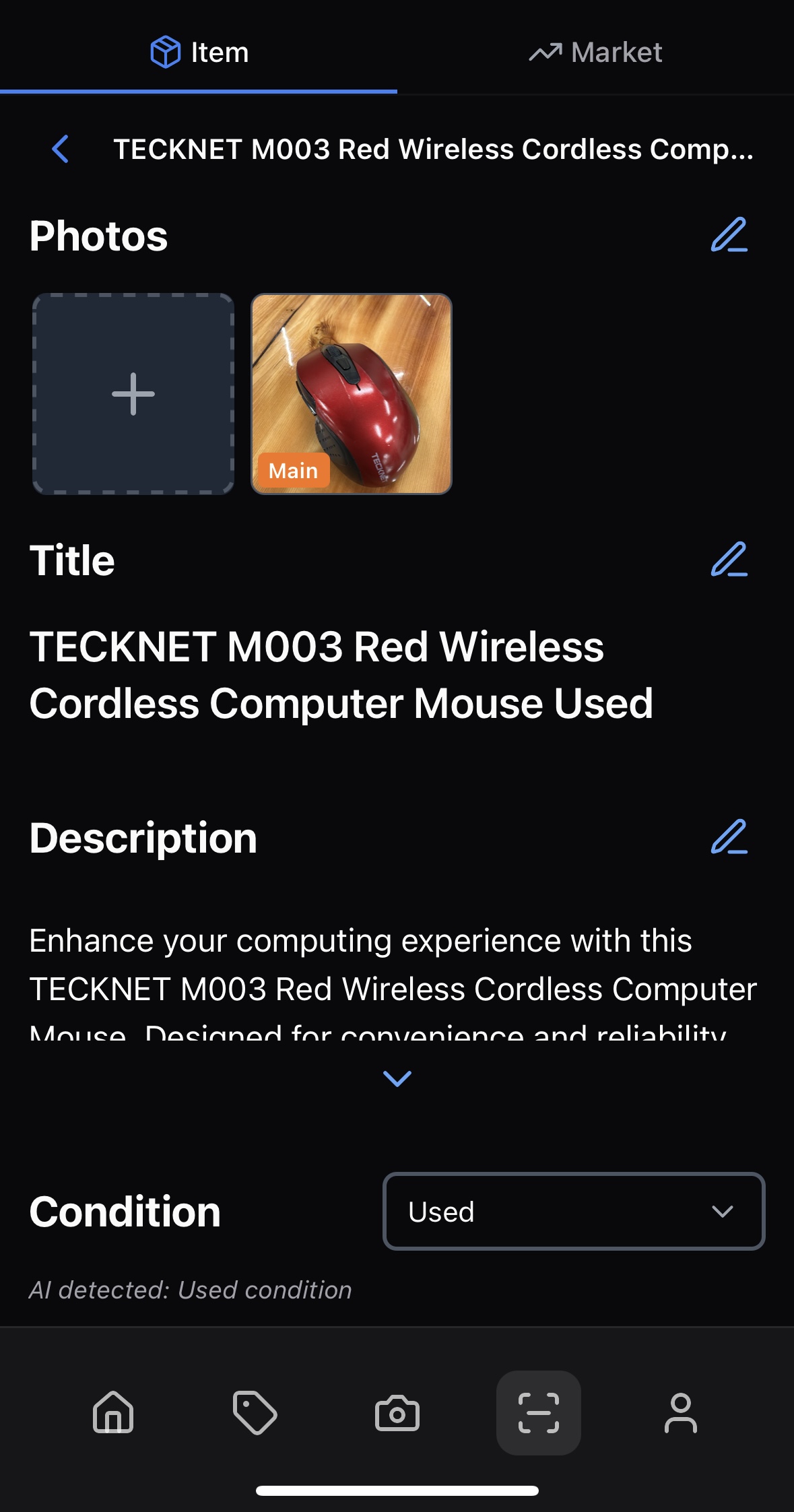Open the Condition dropdown
Image resolution: width=794 pixels, height=1512 pixels.
(x=574, y=1212)
